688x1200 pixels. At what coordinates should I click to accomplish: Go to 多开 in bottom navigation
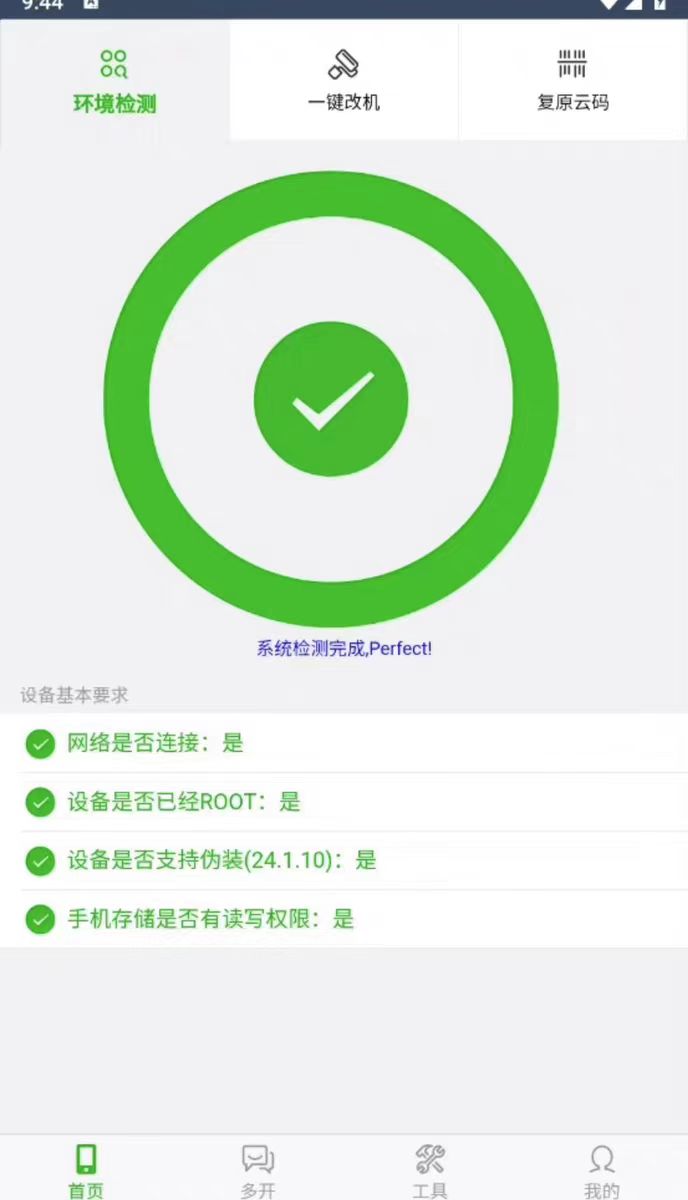pos(258,1170)
